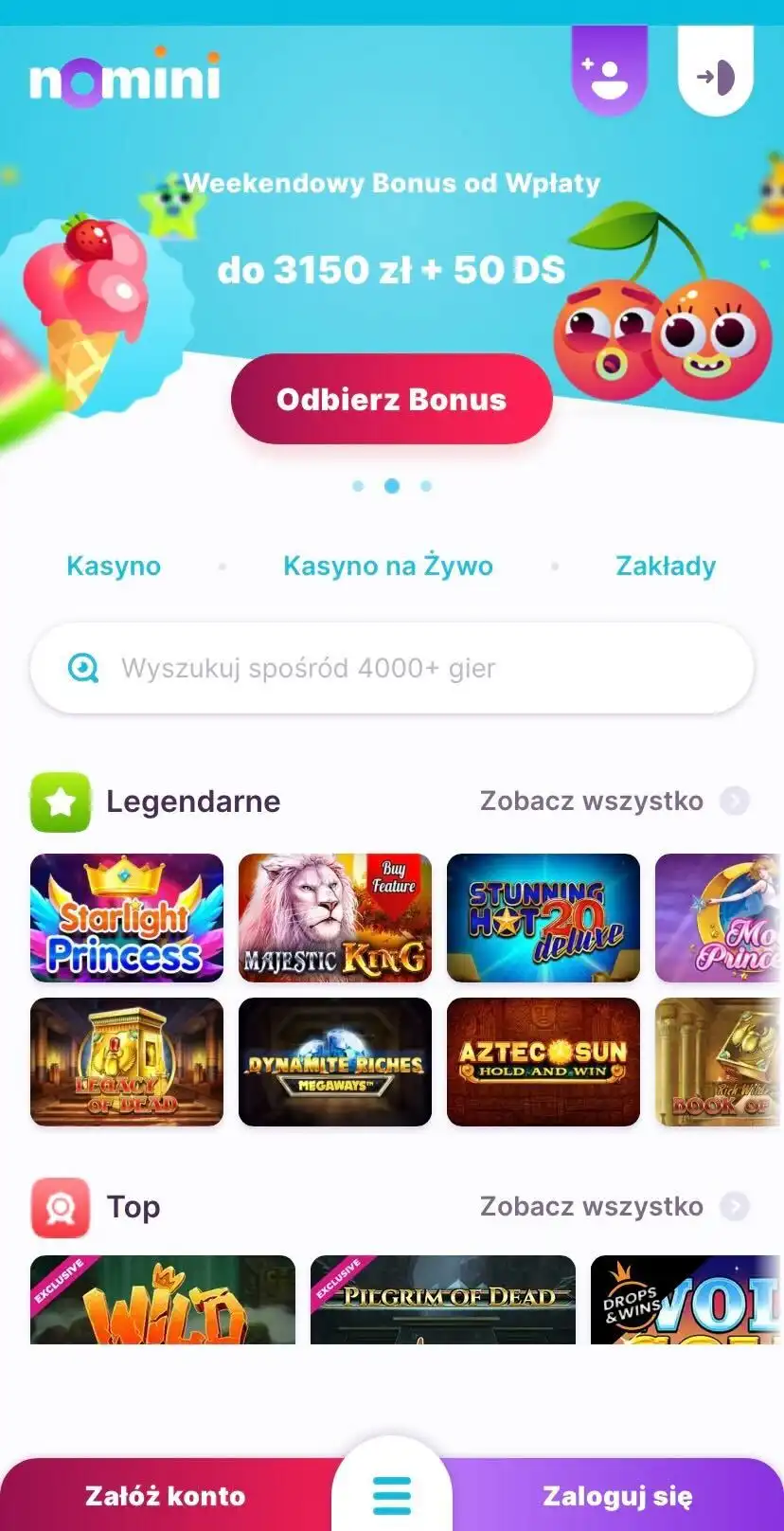The image size is (784, 1531).
Task: Focus the game search field
Action: point(392,668)
